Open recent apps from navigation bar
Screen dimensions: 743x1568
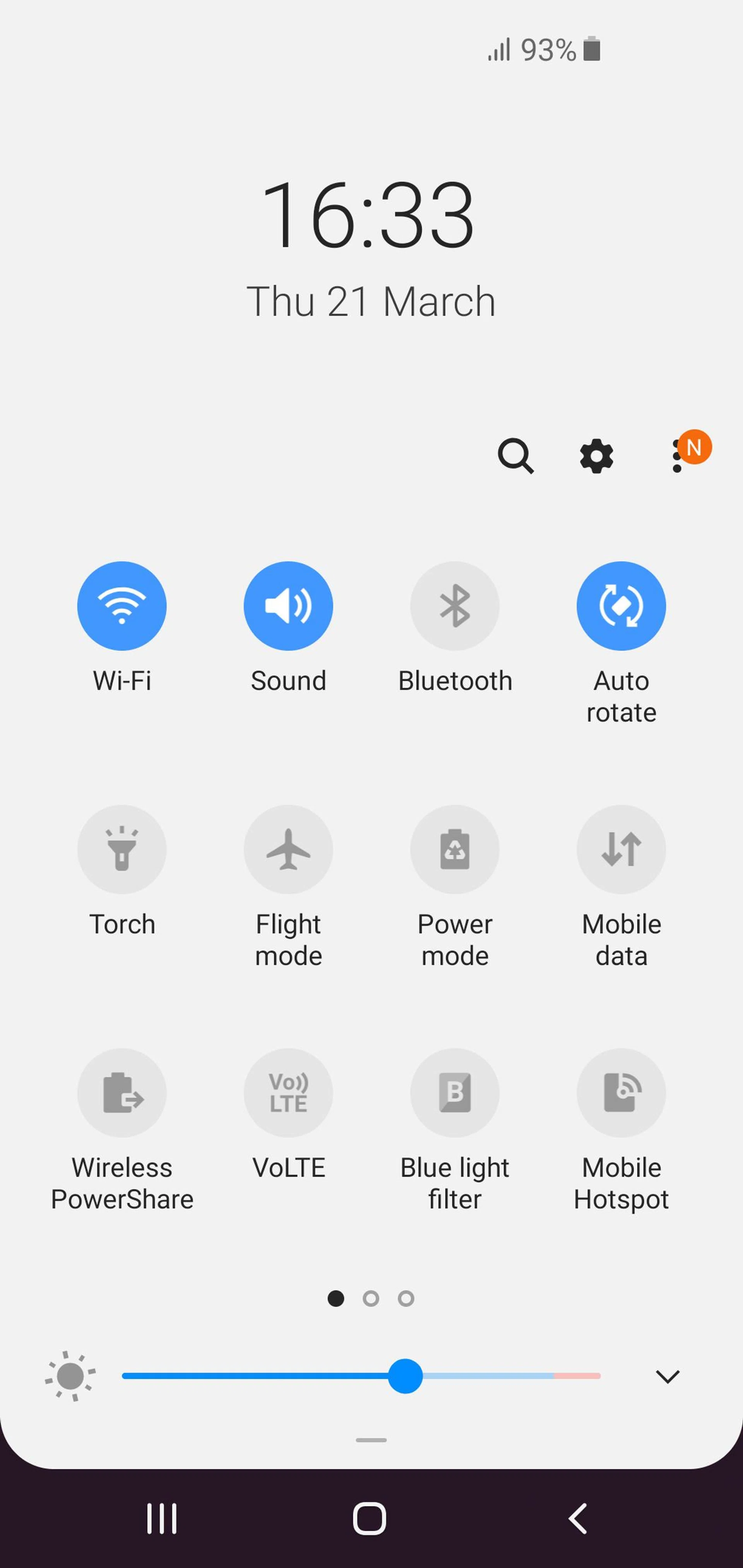162,1519
